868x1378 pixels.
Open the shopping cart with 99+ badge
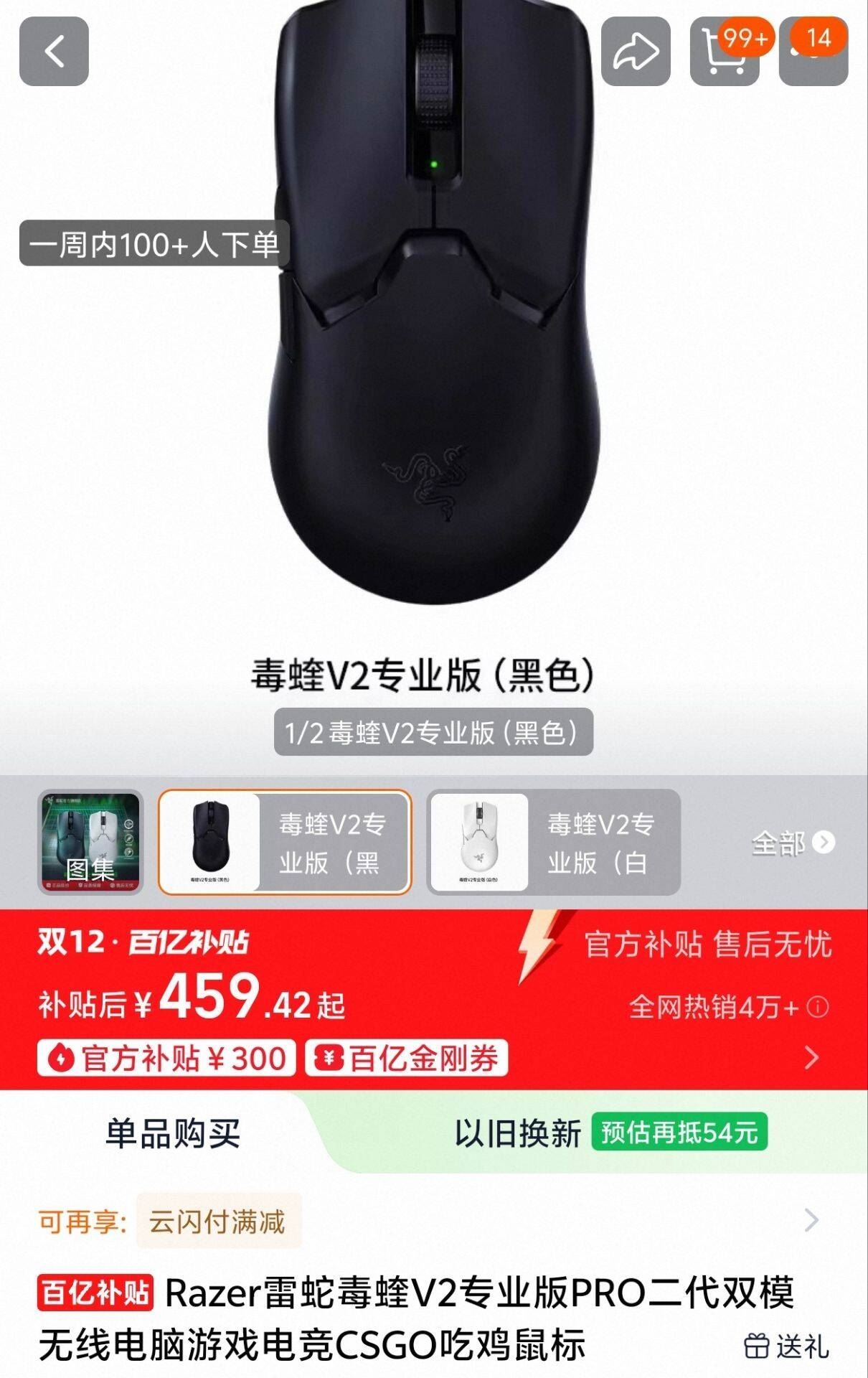tap(725, 52)
